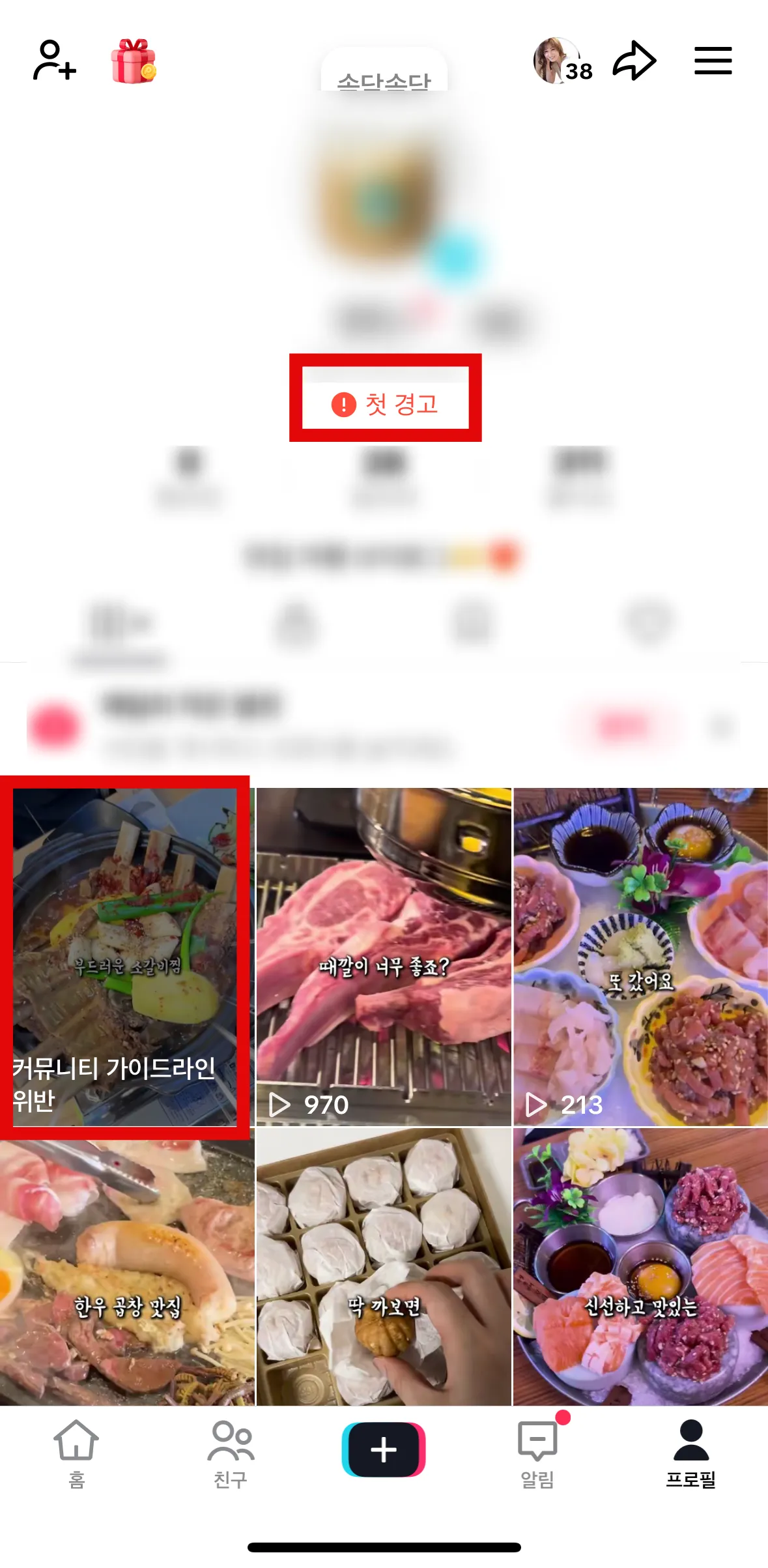Open the add friends panel via person-plus icon

click(55, 60)
